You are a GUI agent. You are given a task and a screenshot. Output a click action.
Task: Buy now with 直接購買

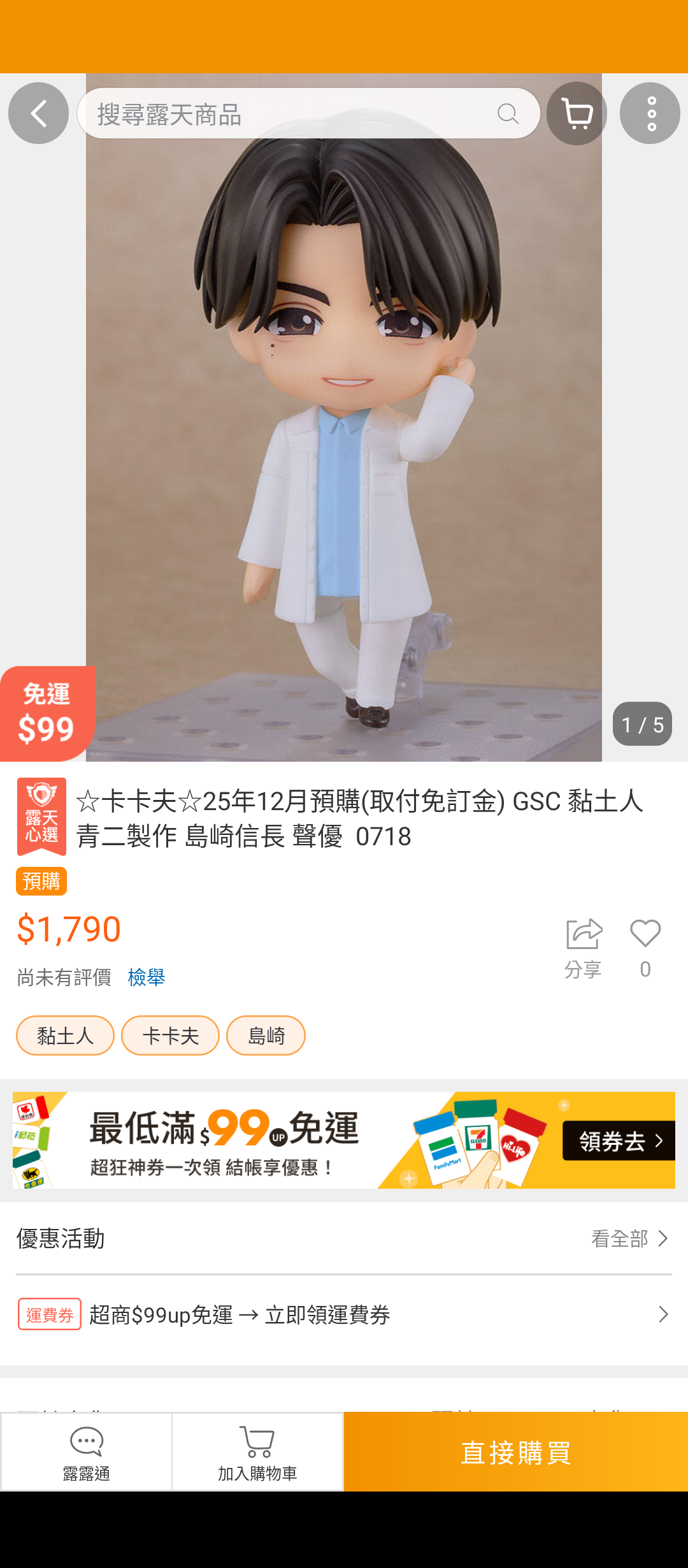tap(516, 1452)
